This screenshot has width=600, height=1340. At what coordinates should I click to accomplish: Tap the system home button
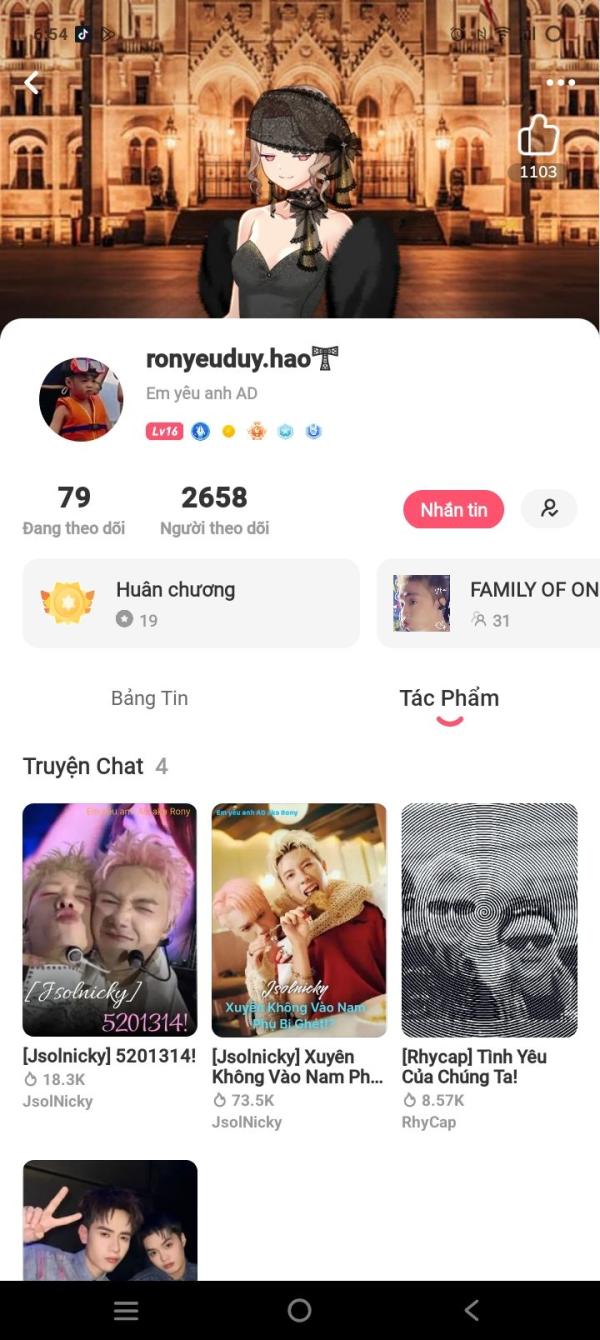299,1310
